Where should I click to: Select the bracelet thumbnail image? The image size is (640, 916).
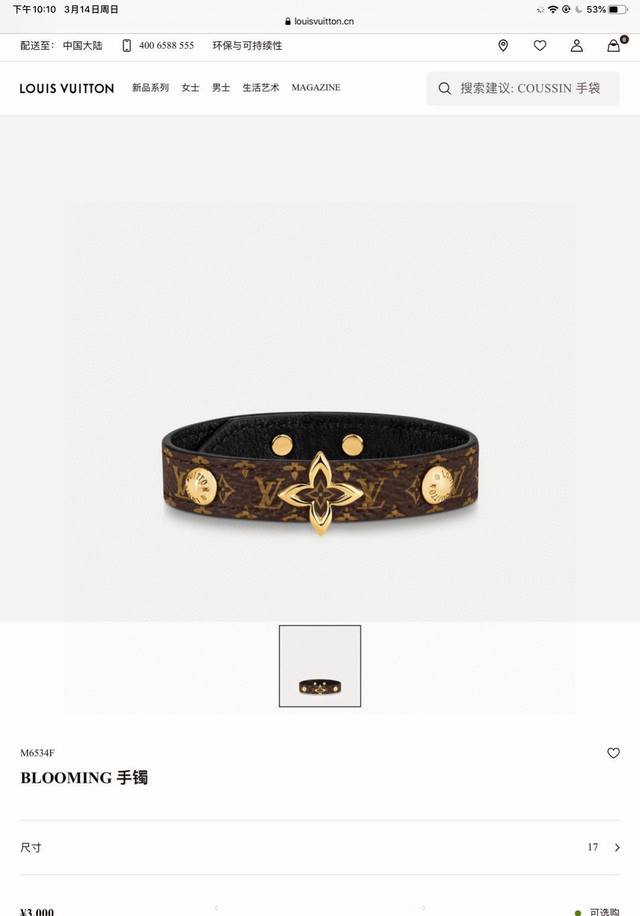point(320,666)
